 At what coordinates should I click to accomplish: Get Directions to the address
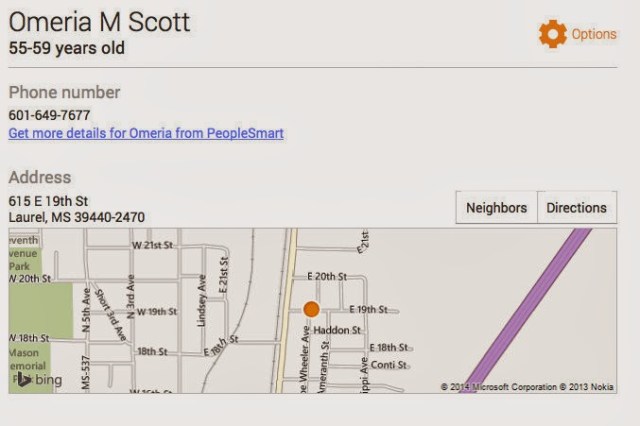pyautogui.click(x=576, y=208)
